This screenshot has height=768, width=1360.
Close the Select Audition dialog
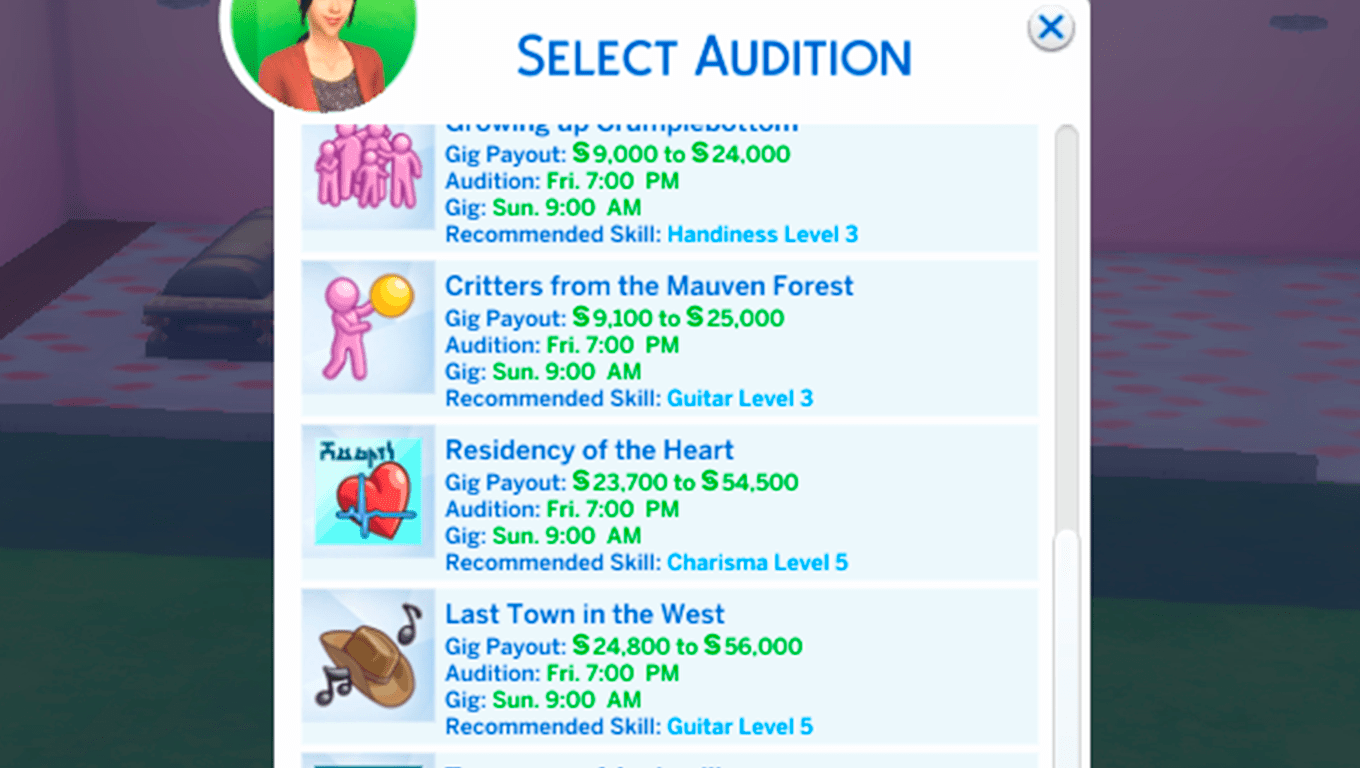click(1050, 29)
